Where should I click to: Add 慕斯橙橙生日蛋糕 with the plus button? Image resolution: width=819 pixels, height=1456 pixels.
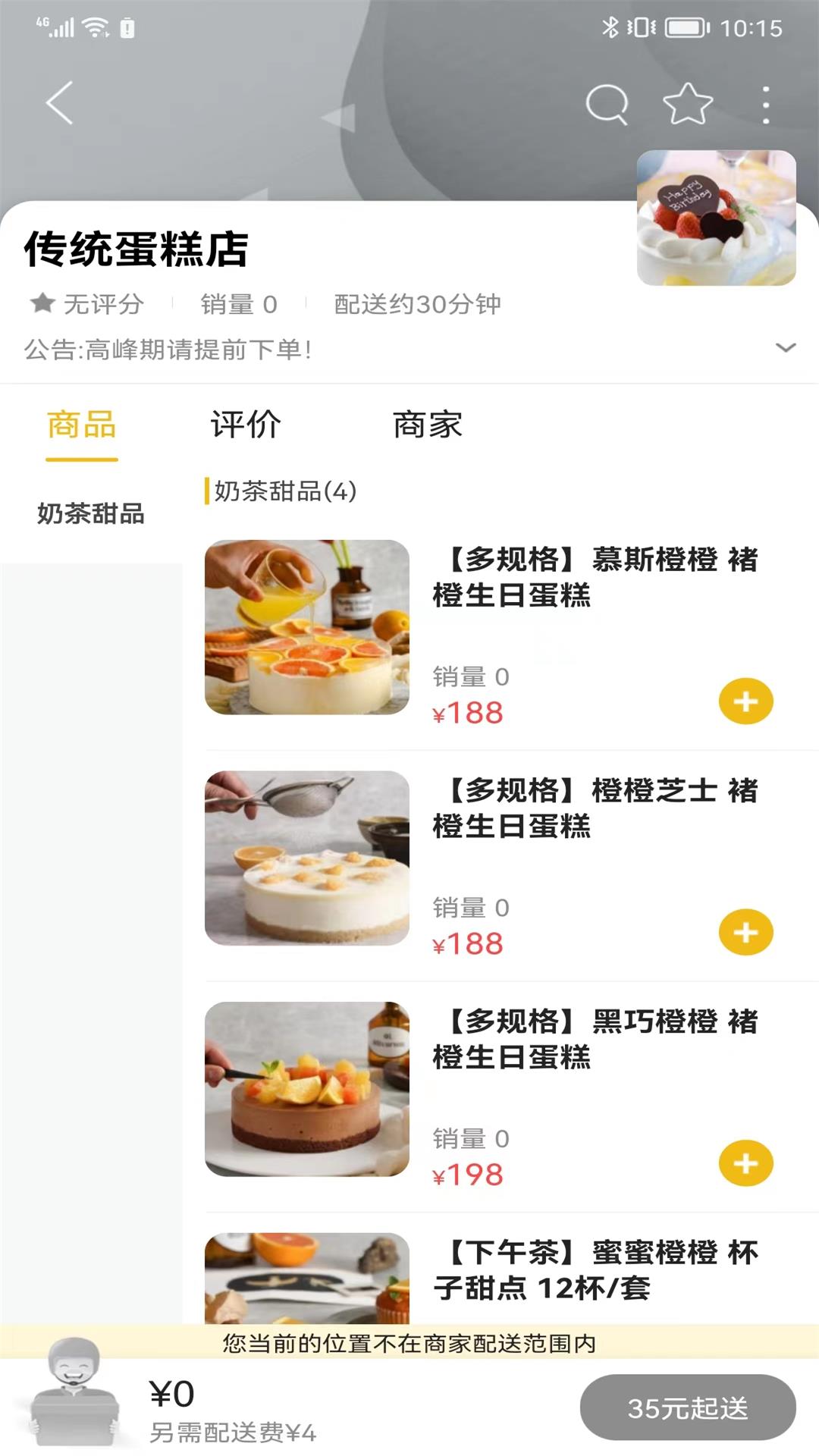(748, 701)
